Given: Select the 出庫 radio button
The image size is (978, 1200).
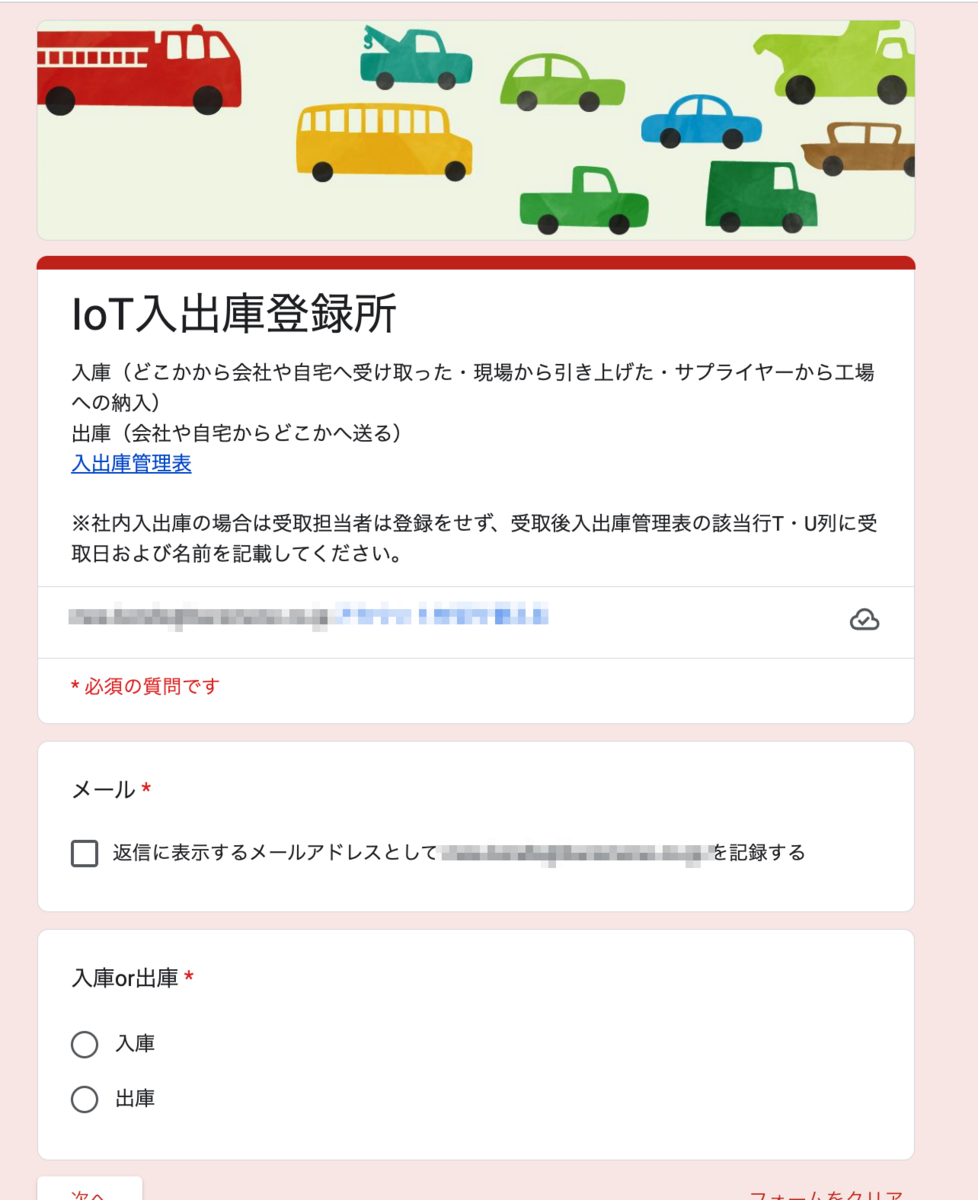Looking at the screenshot, I should [84, 1099].
